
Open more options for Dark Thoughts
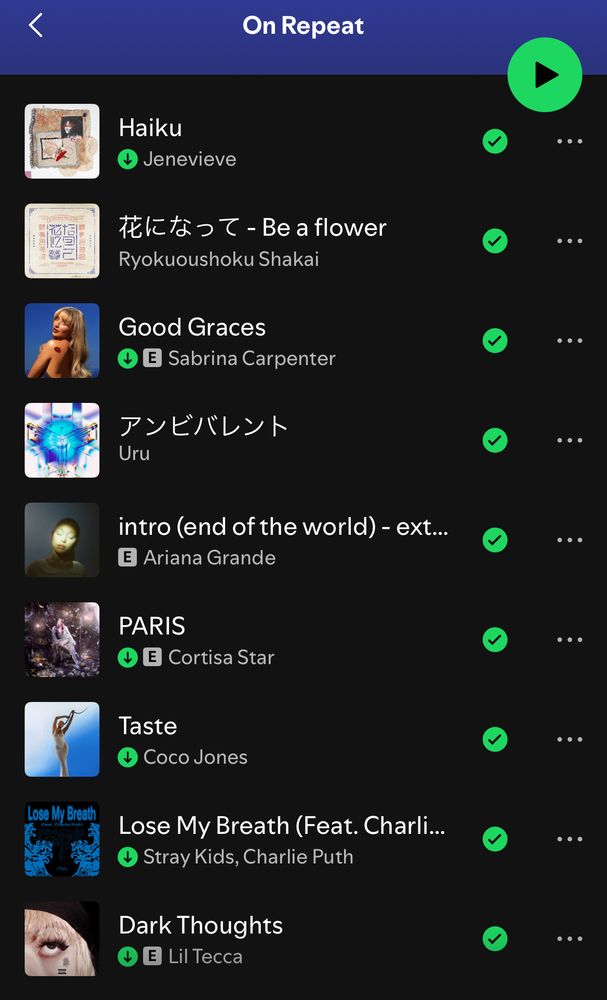[569, 938]
